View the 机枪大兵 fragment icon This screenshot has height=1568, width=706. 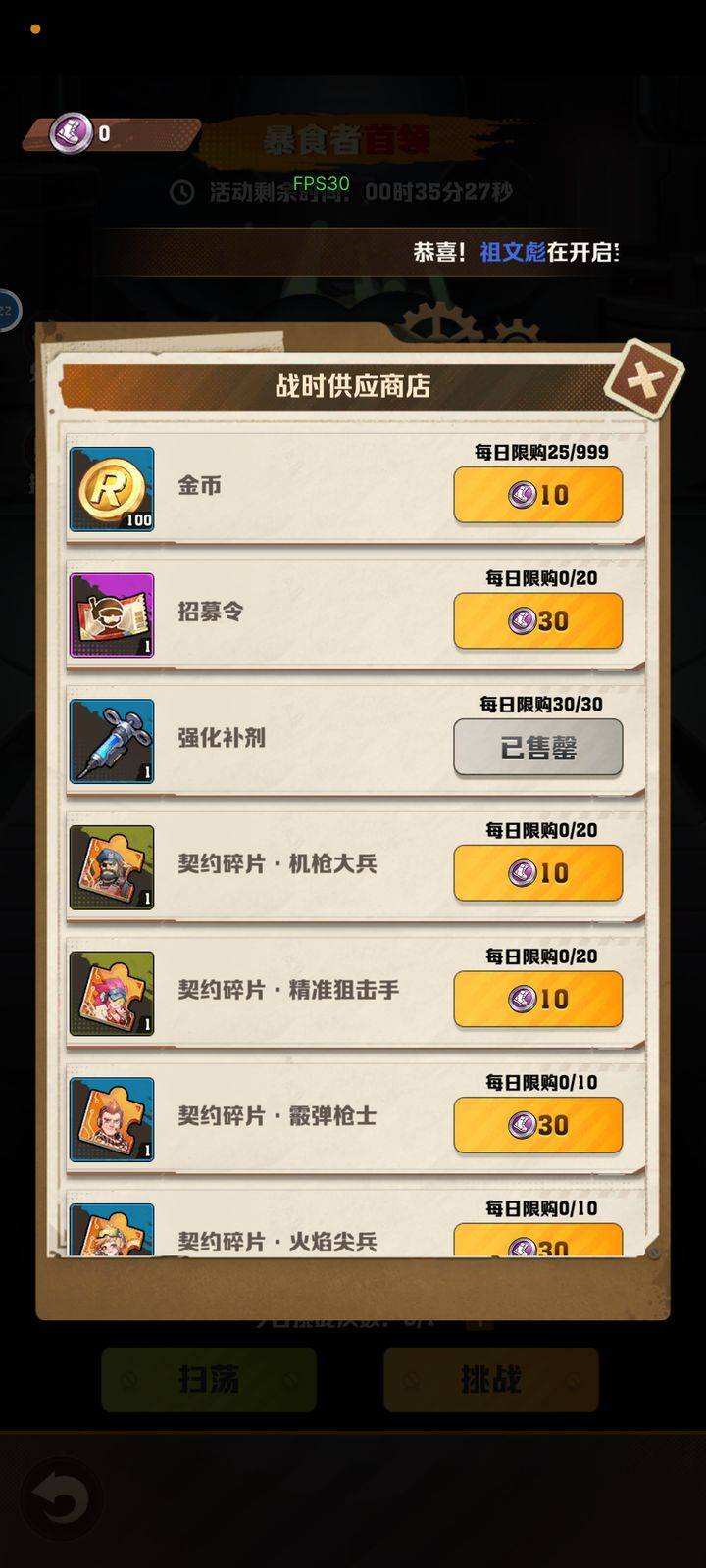coord(112,867)
